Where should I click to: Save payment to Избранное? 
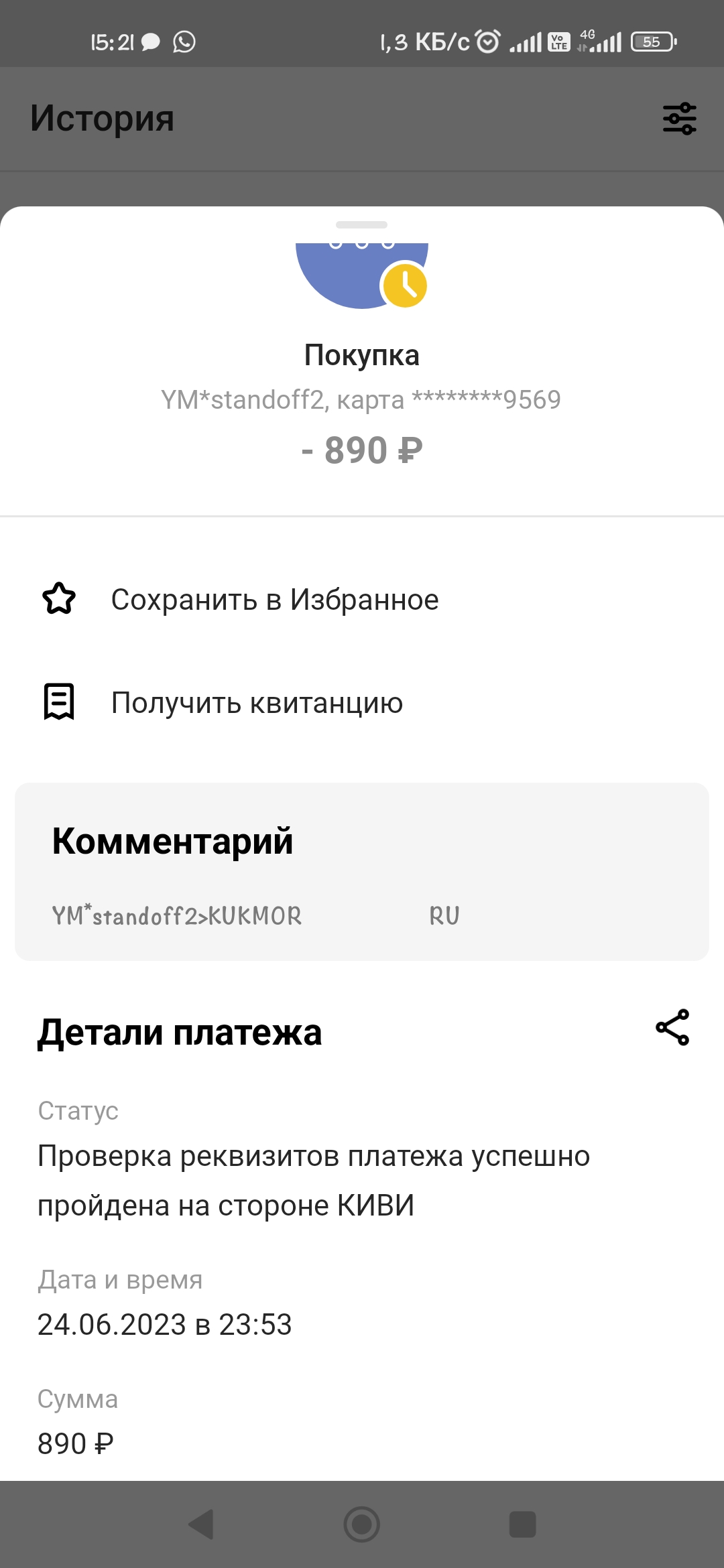pyautogui.click(x=274, y=600)
